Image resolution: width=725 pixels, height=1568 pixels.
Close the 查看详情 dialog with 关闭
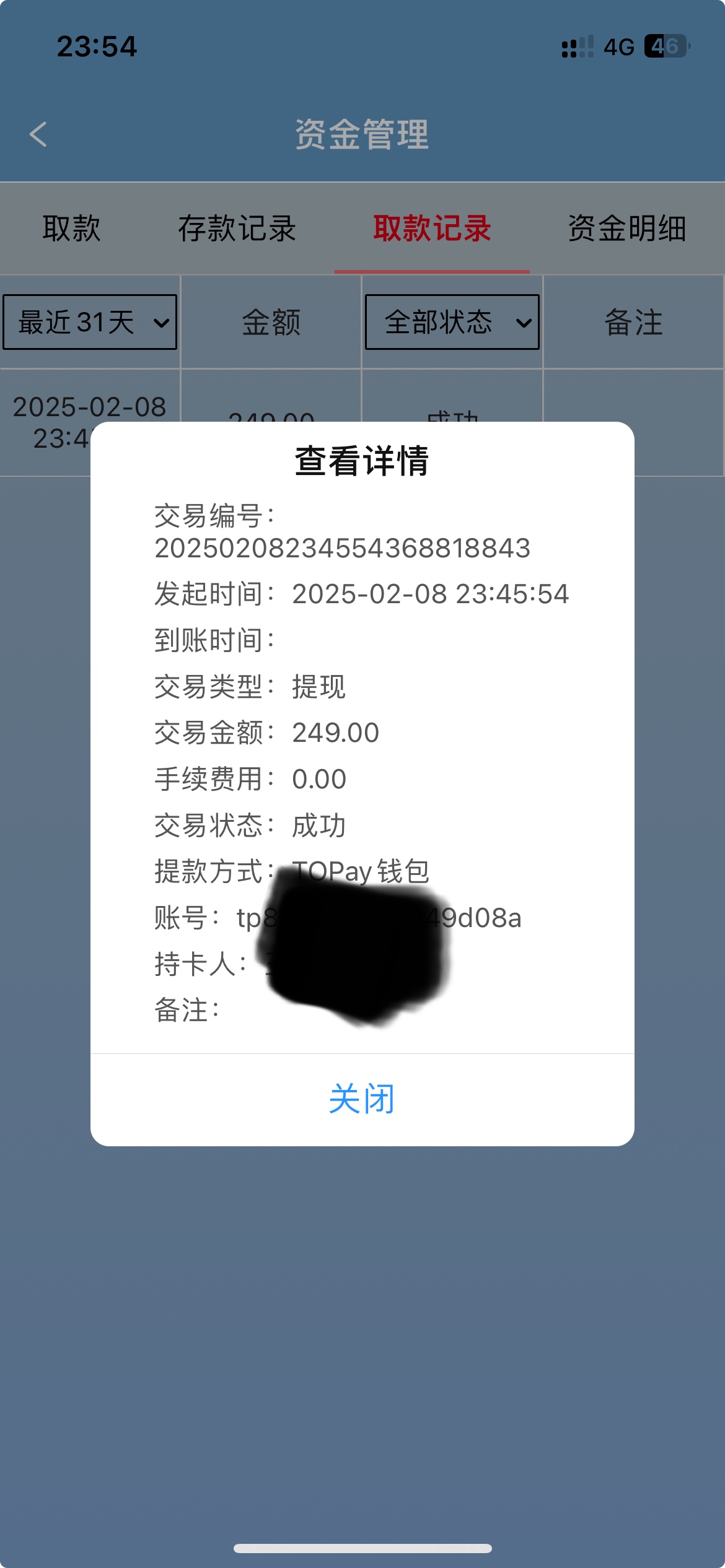point(362,1099)
